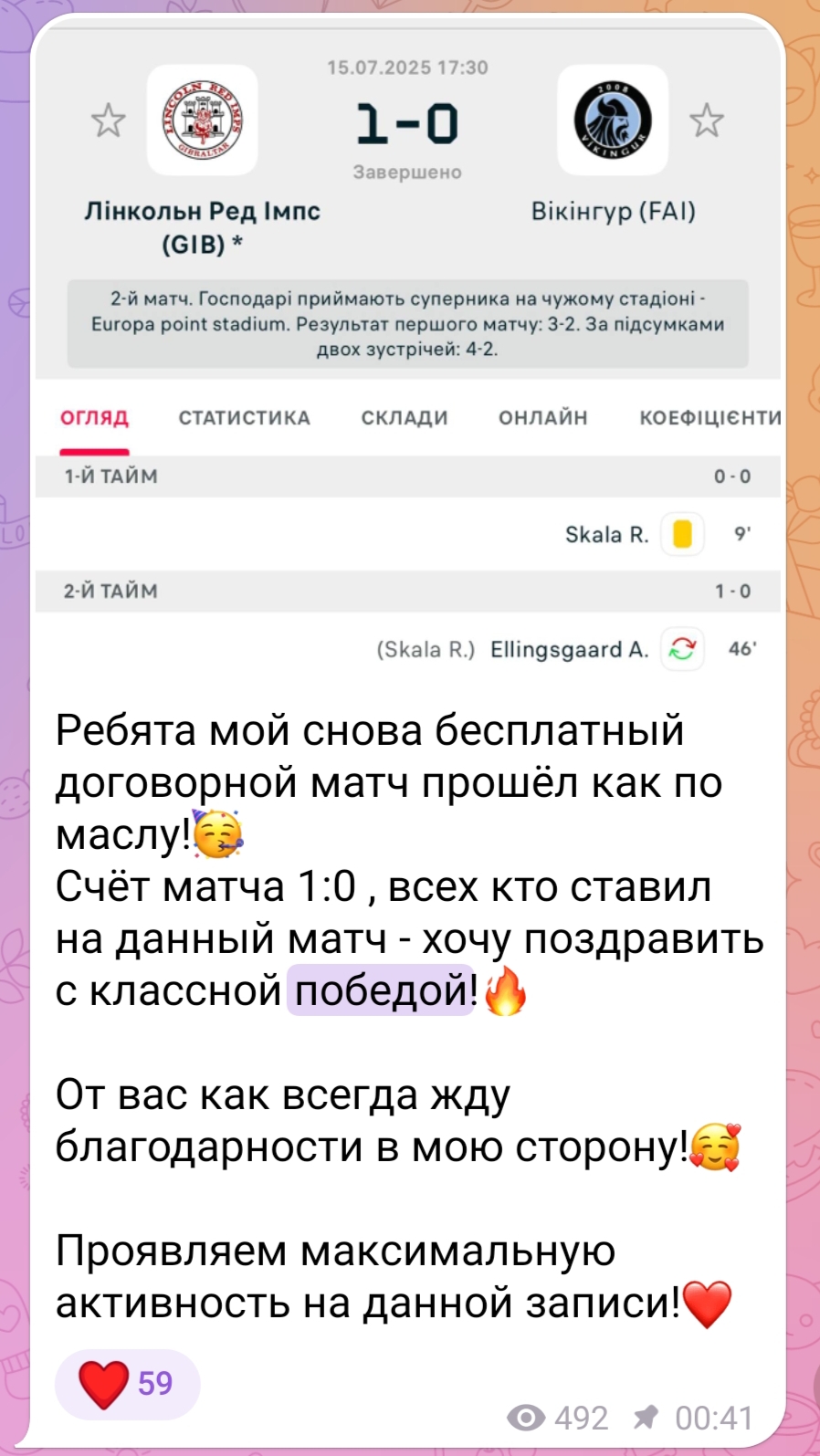Open the ОНЛАЙН section link
Screen dimensions: 820x1456
(x=544, y=418)
